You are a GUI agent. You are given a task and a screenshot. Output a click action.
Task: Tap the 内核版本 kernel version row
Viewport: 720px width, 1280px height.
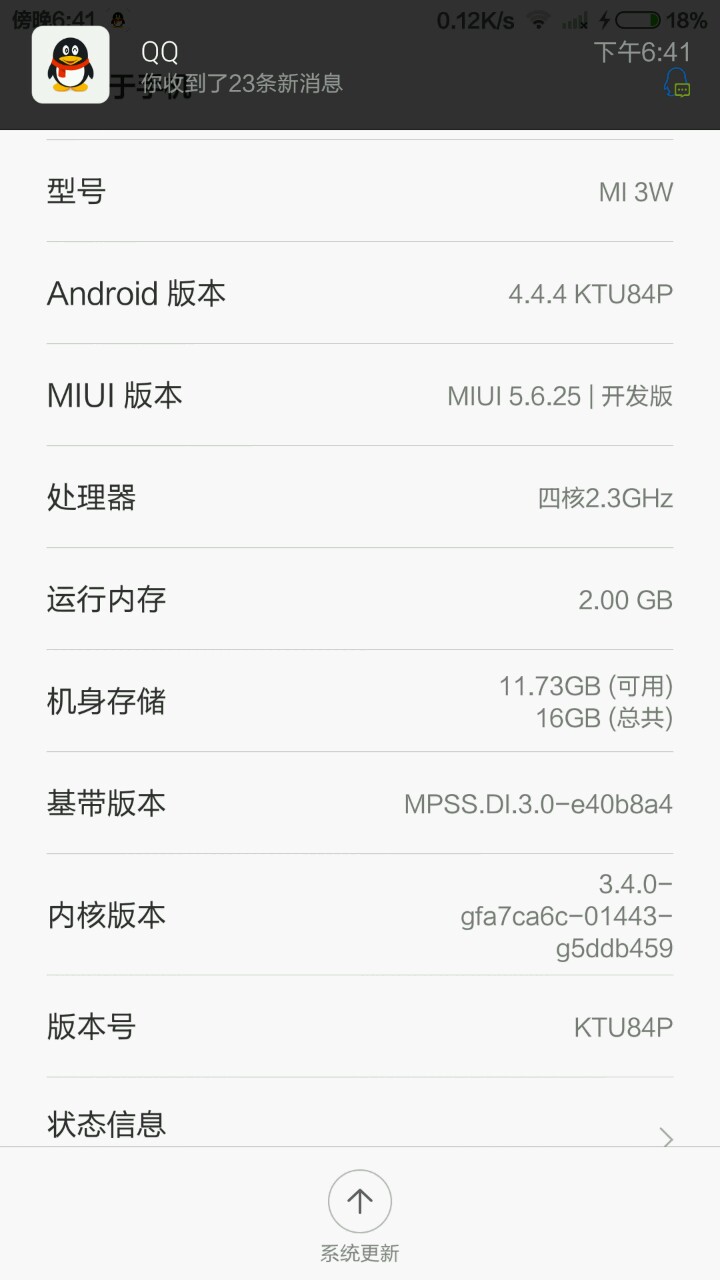pyautogui.click(x=360, y=915)
